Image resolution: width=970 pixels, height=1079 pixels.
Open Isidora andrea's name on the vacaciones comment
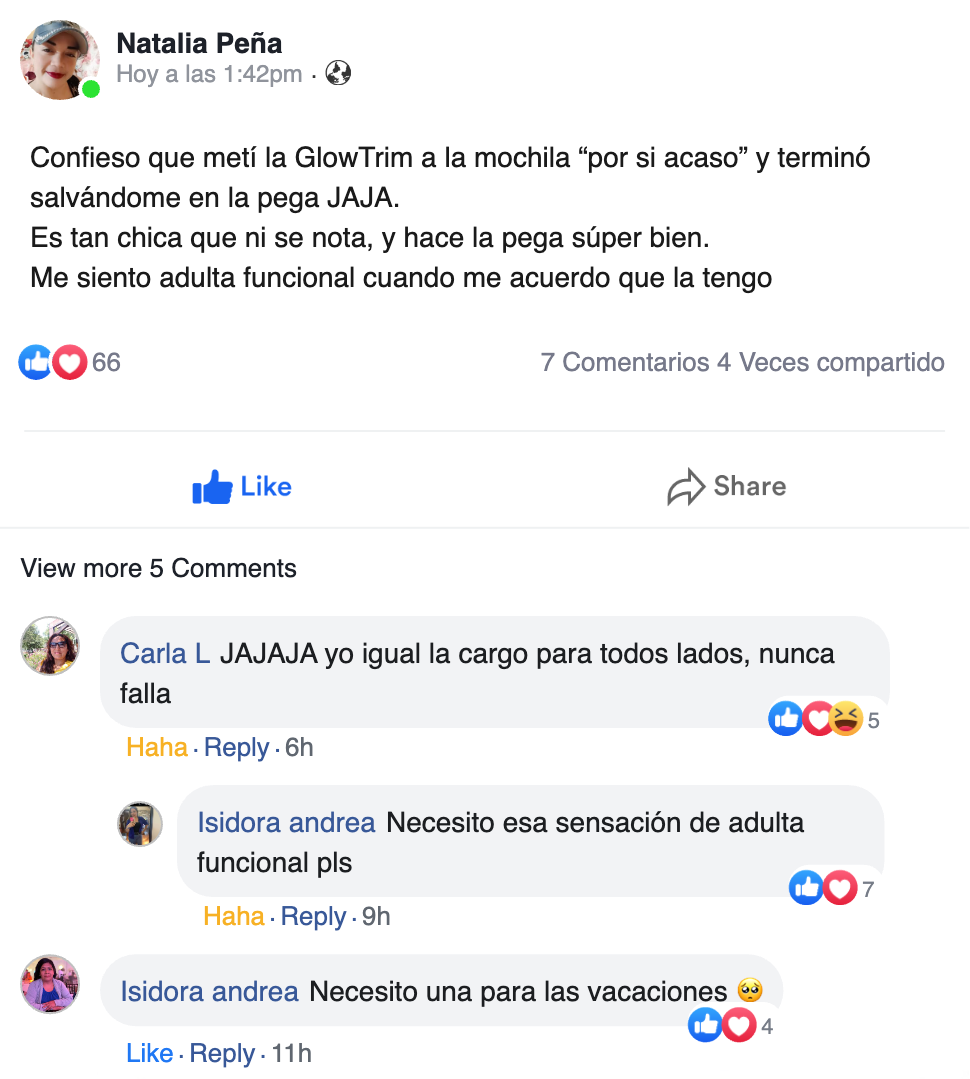coord(209,992)
